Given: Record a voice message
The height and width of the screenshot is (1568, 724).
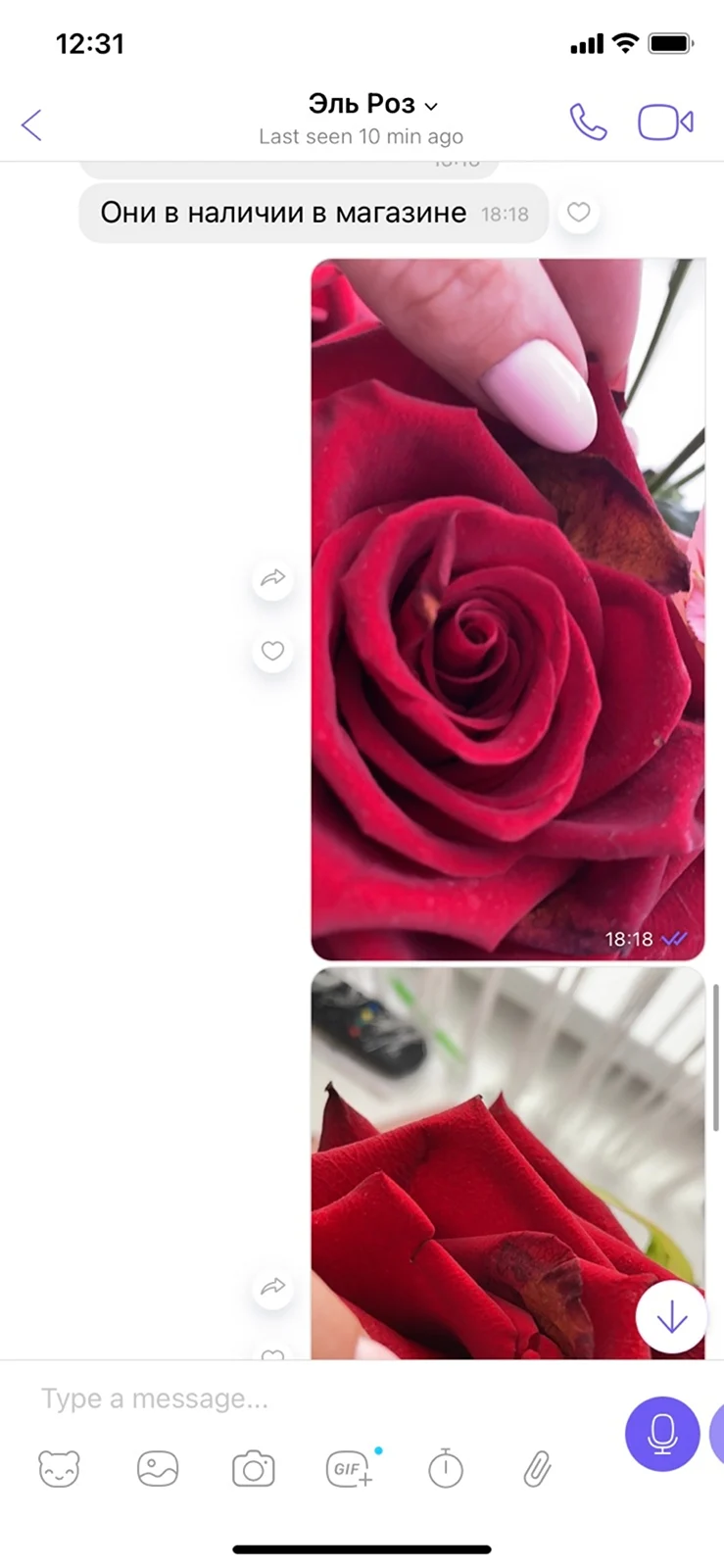Looking at the screenshot, I should click(662, 1434).
